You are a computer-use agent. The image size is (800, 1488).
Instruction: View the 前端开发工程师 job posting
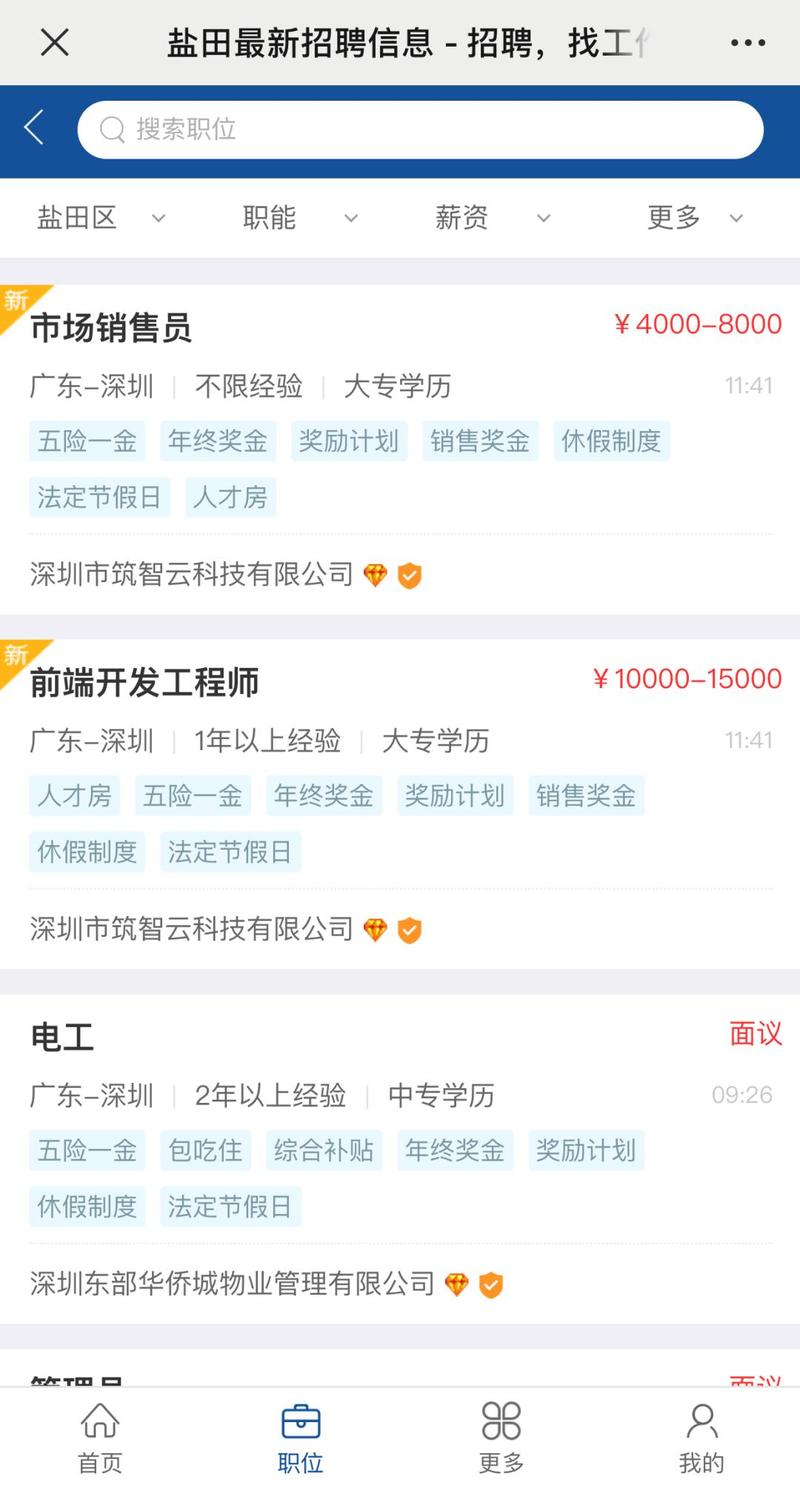coord(144,682)
